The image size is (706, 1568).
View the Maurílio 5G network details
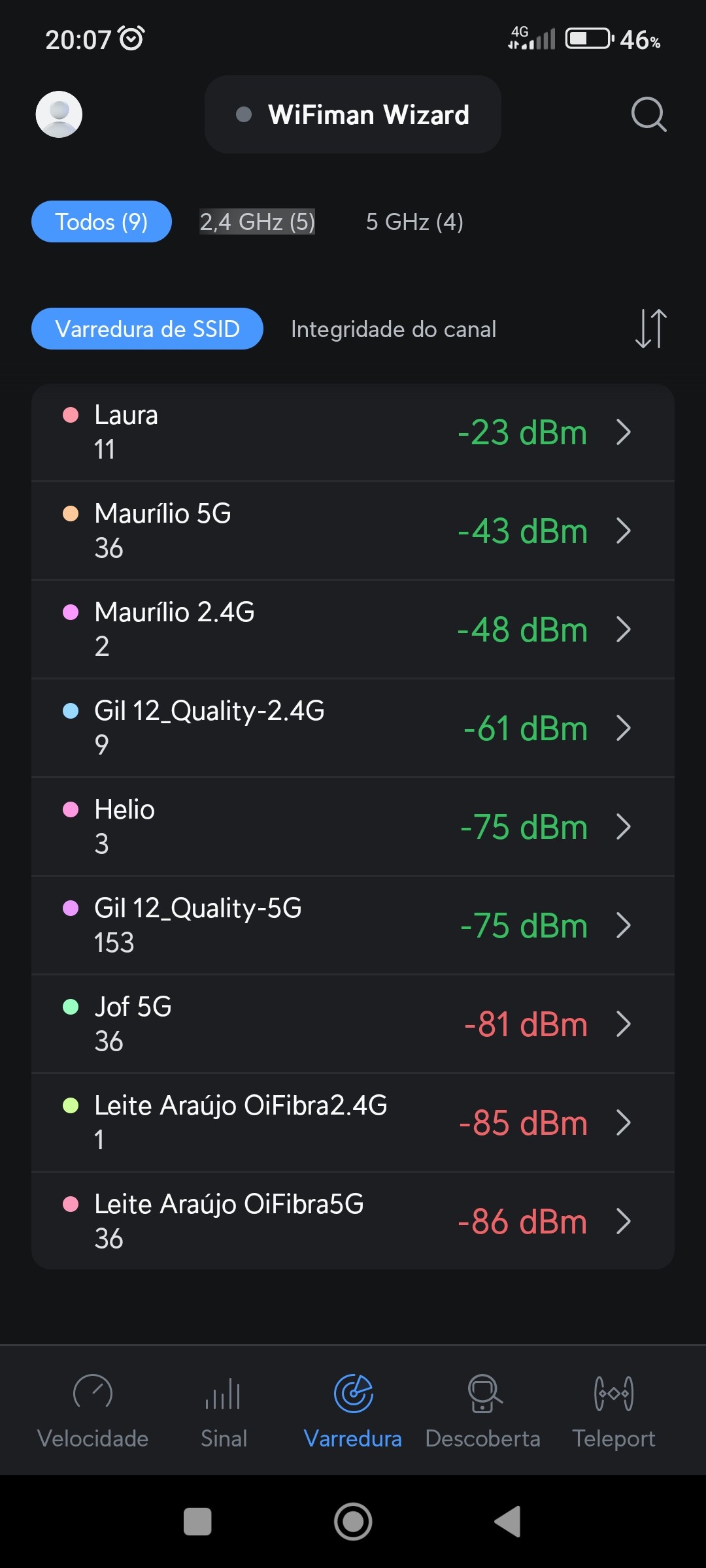tap(353, 531)
